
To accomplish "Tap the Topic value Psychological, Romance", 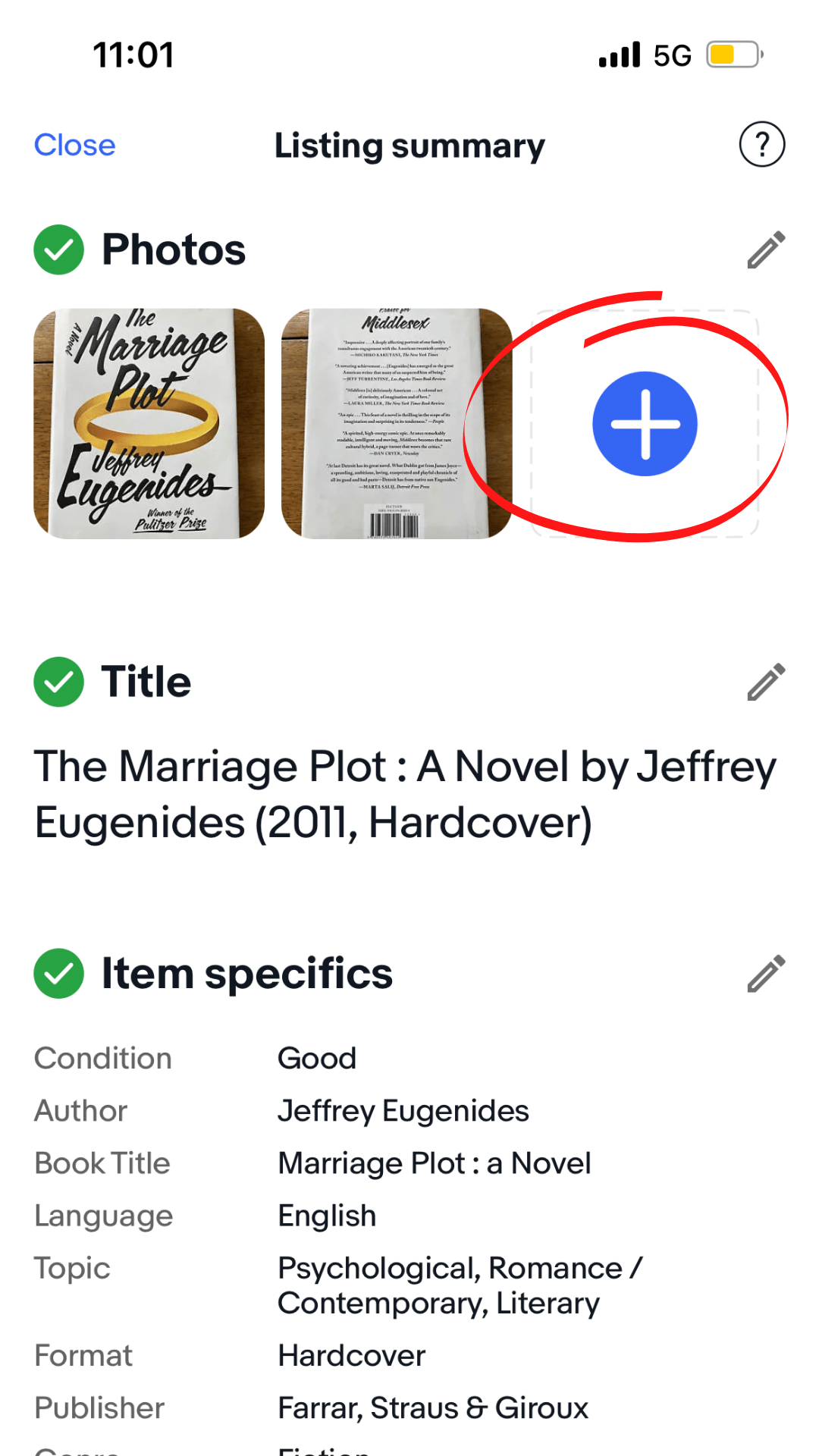I will 460,1268.
